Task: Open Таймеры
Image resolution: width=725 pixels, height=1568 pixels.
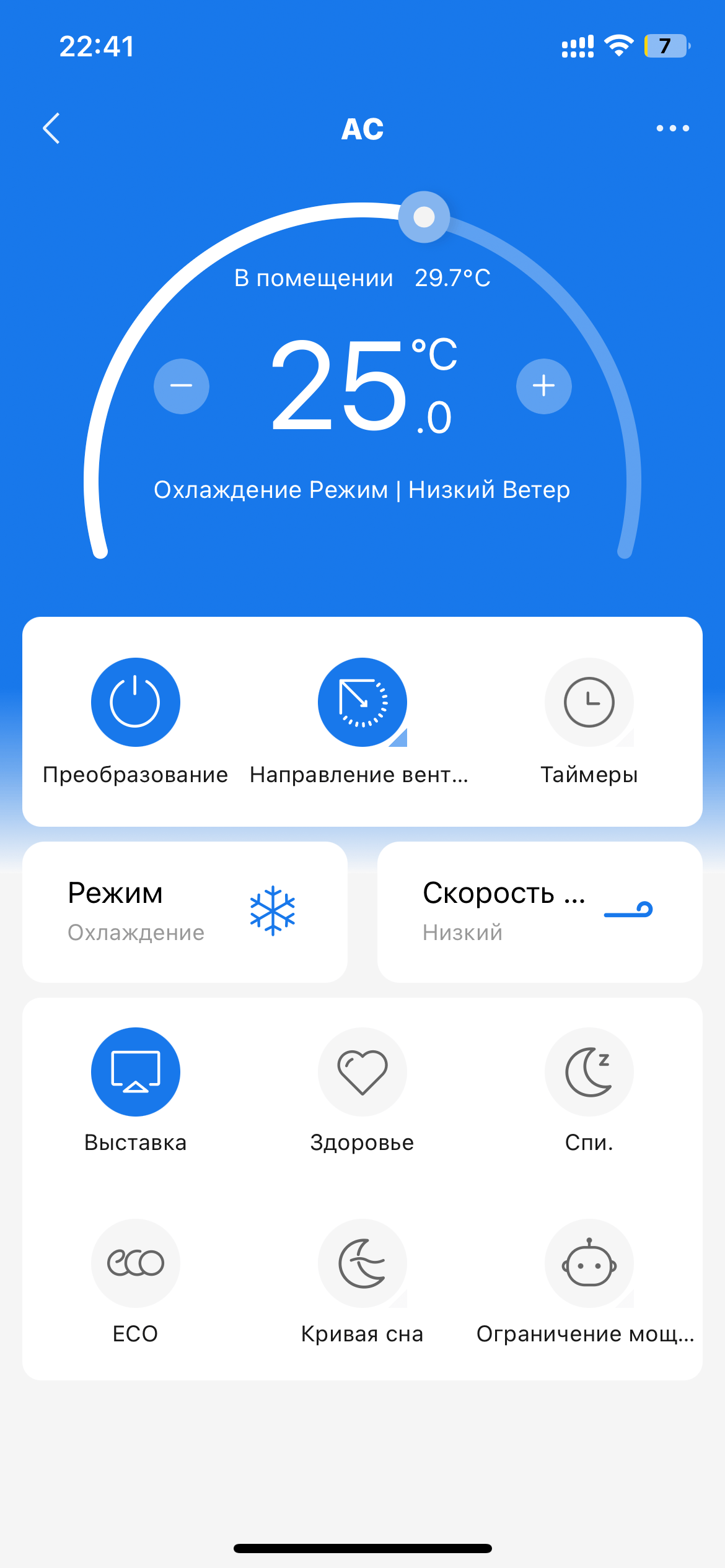Action: [x=589, y=702]
